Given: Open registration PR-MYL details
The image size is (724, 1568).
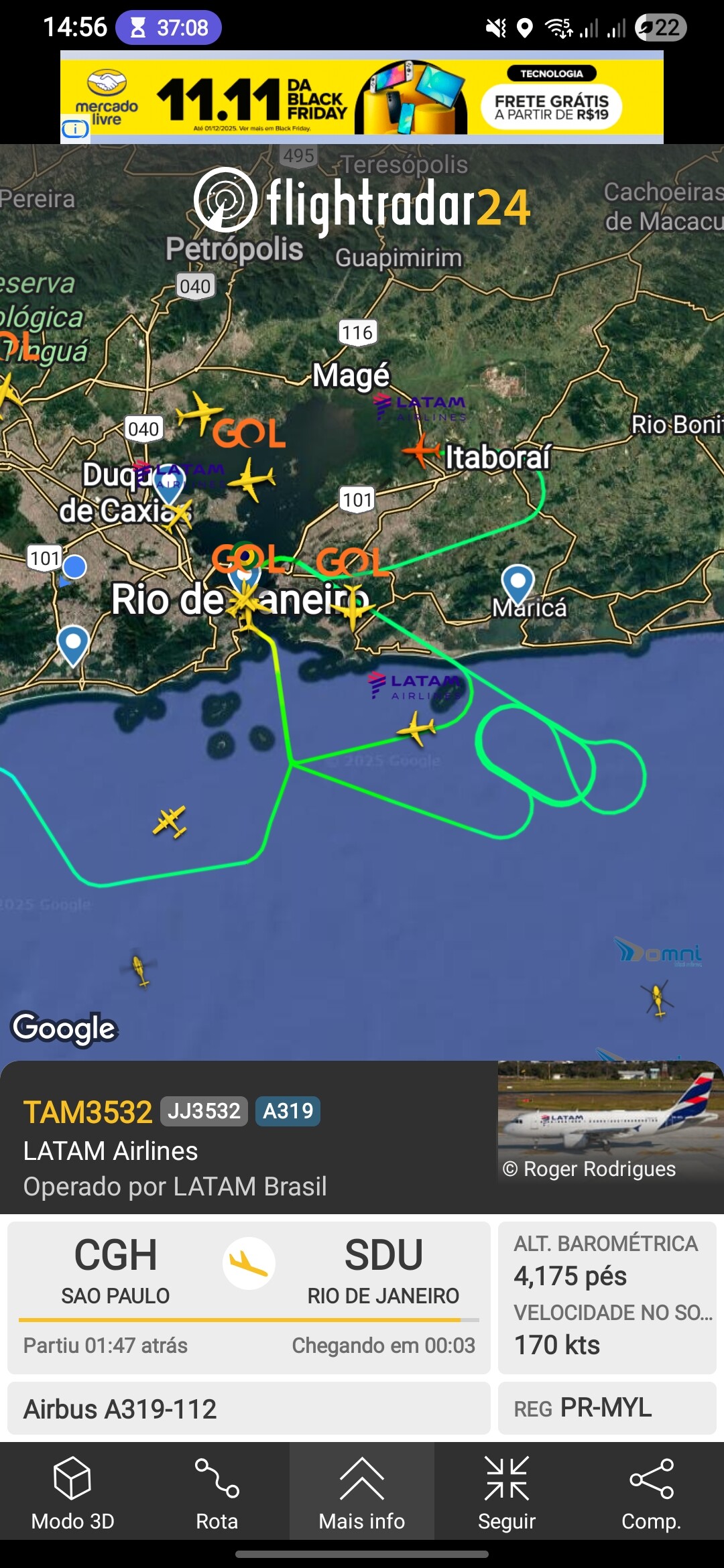Looking at the screenshot, I should pos(607,1408).
